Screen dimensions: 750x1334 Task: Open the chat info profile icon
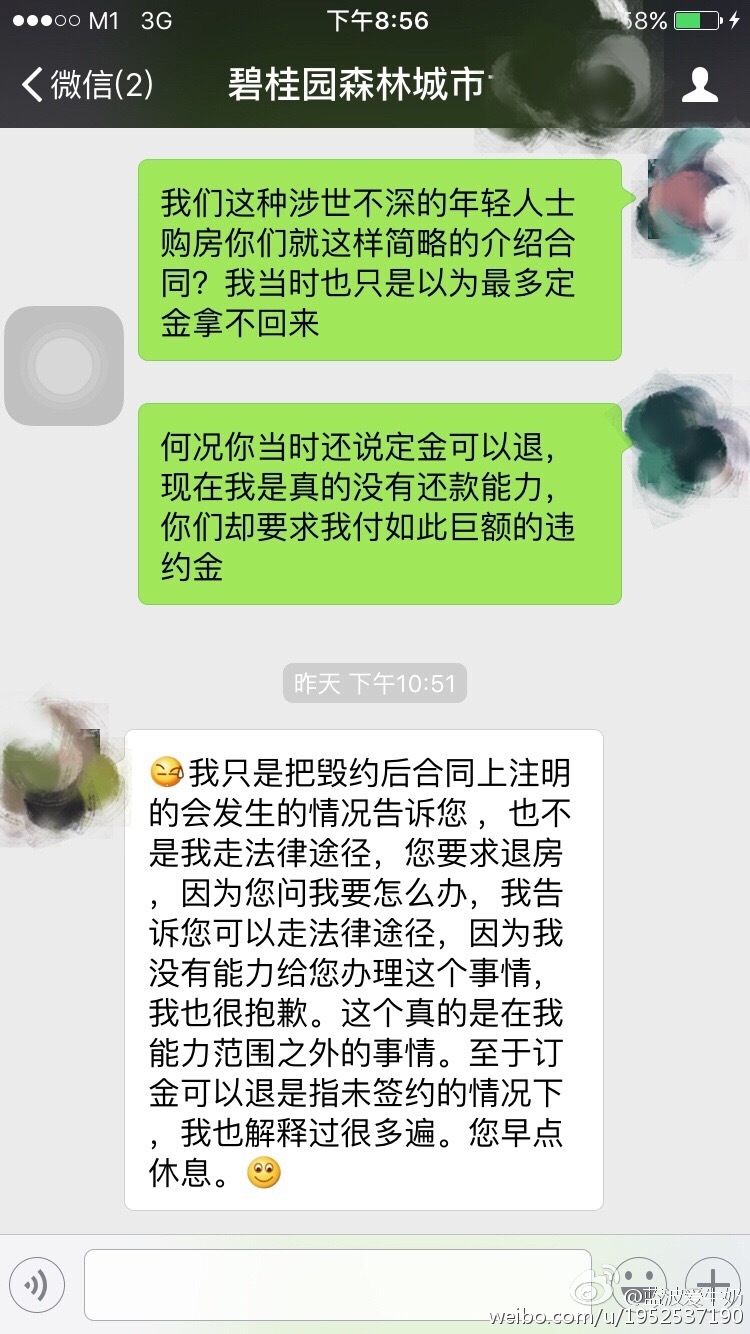(x=699, y=85)
